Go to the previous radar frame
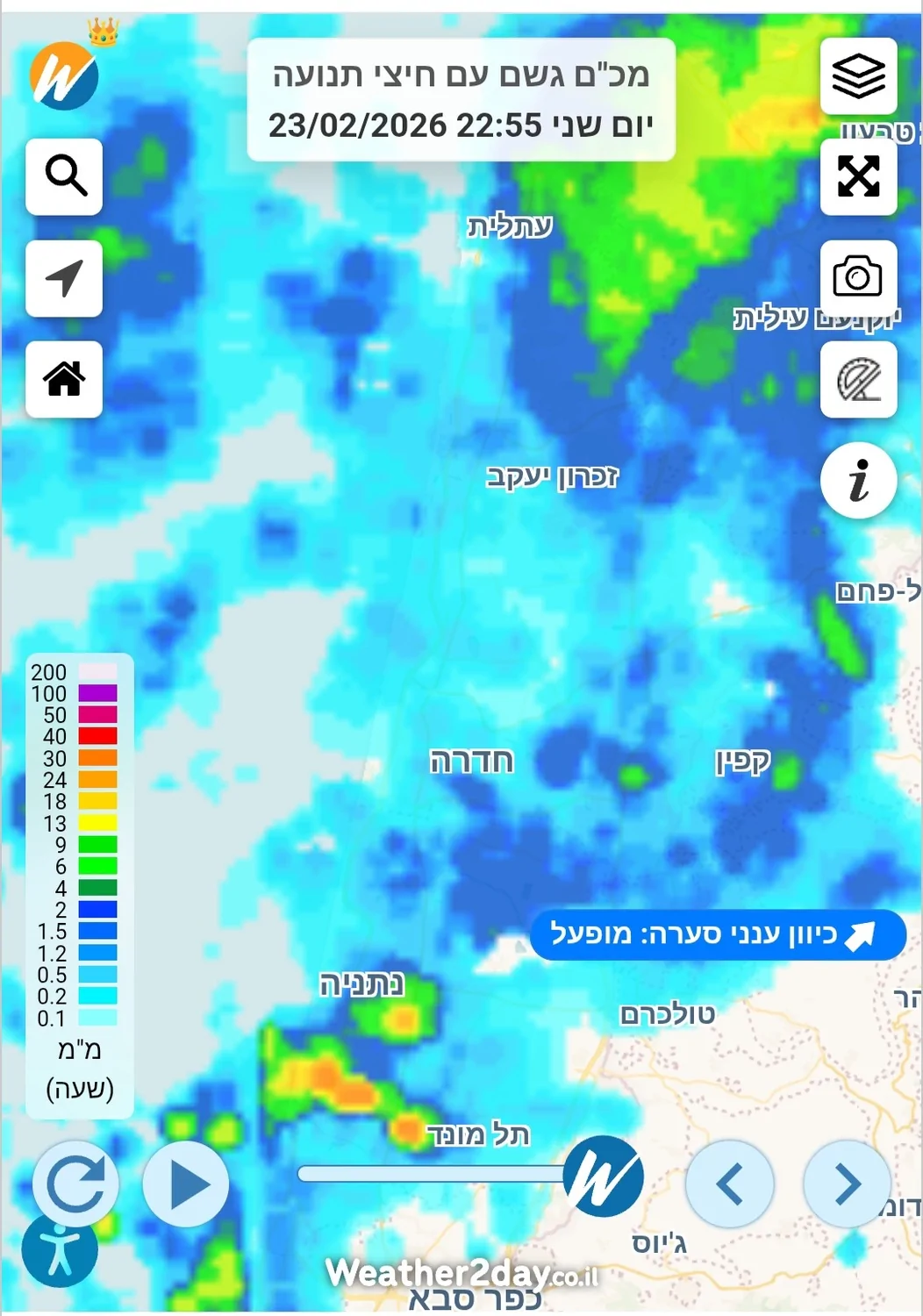This screenshot has width=923, height=1316. 729,1184
